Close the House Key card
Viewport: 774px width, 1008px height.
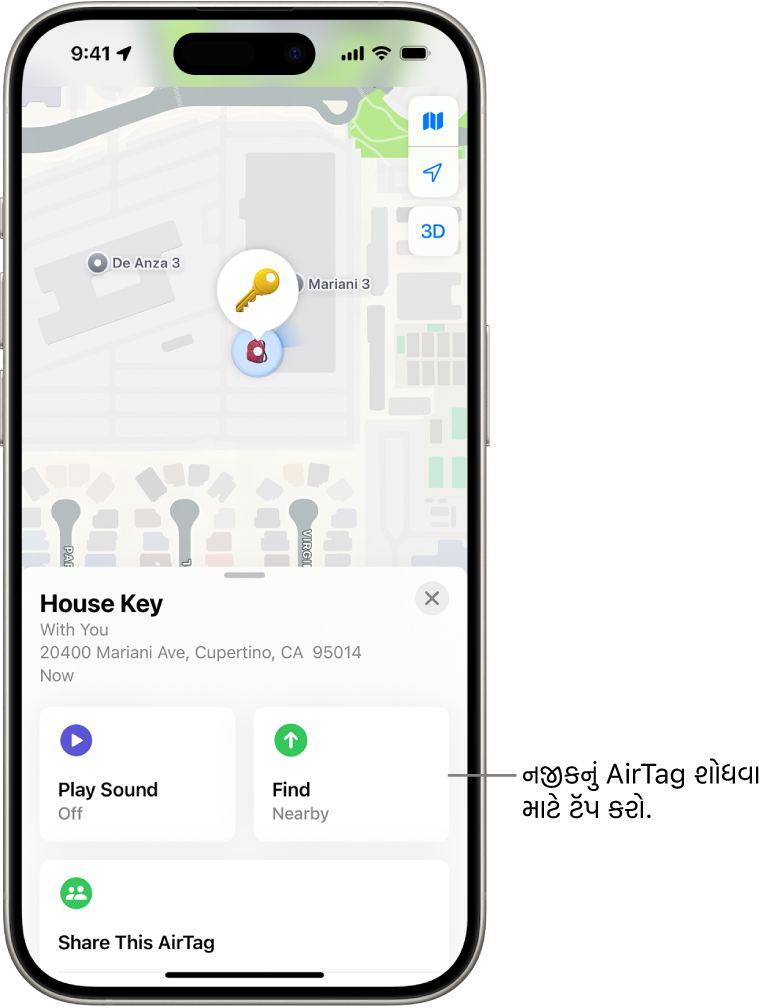[432, 599]
